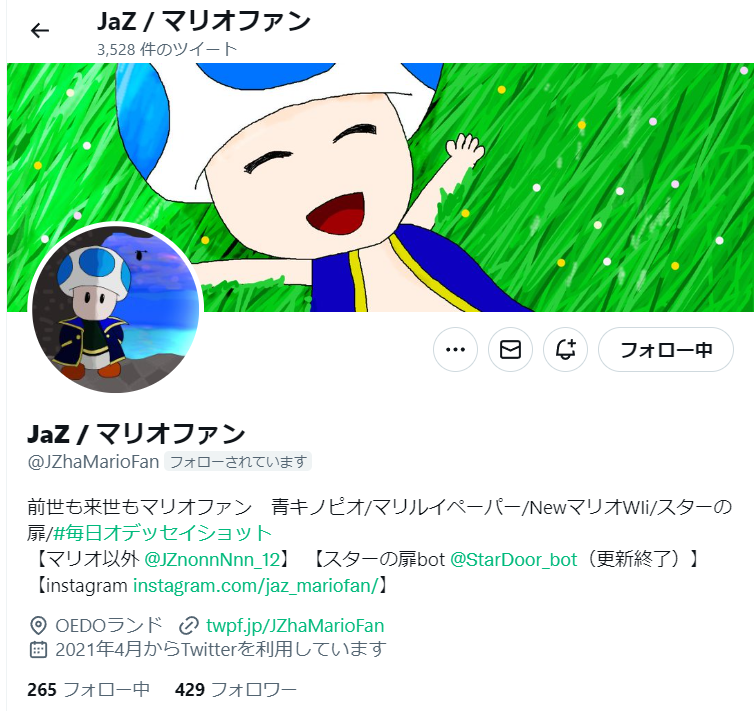Viewport: 755px width, 711px height.
Task: View the 265 フォロー中 list
Action: [88, 689]
